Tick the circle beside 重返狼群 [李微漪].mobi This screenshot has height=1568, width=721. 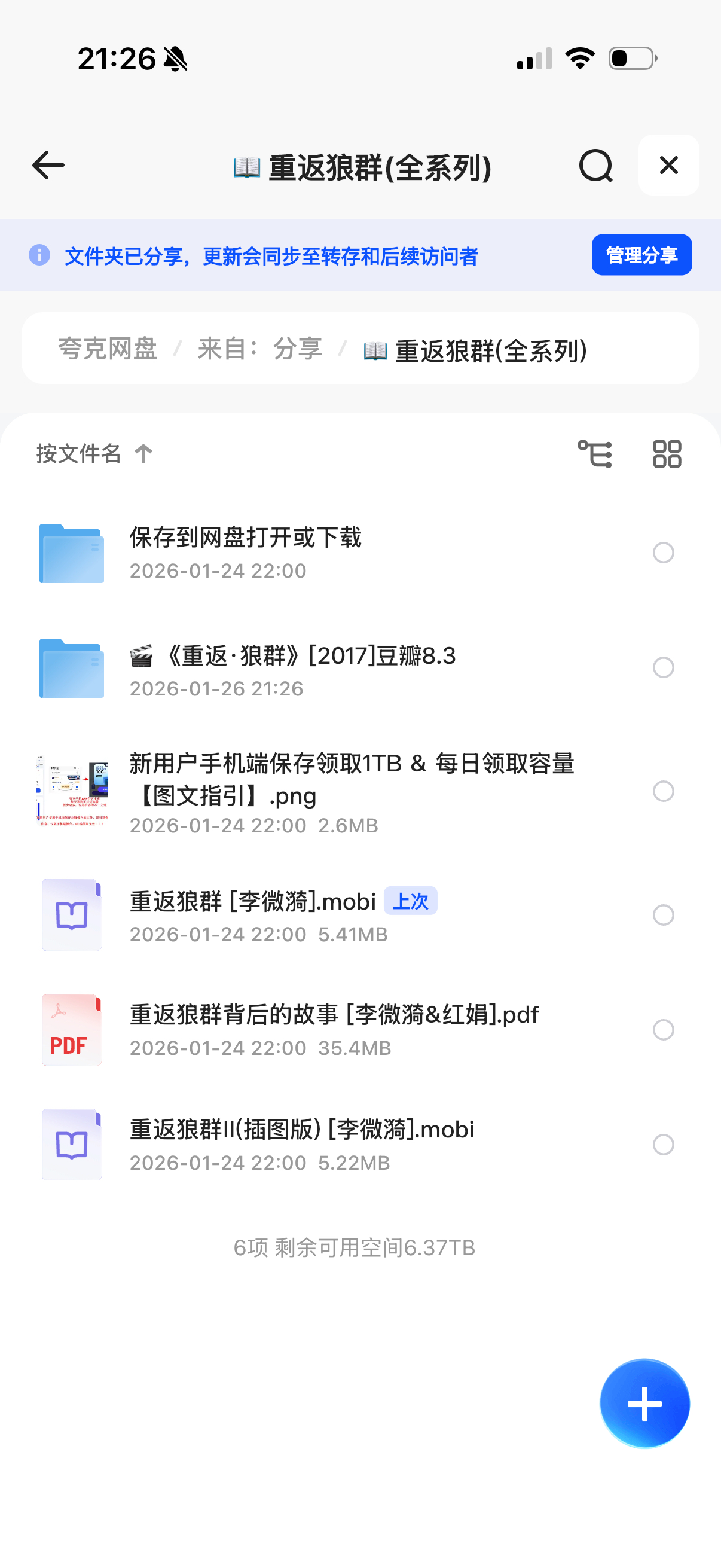pos(663,915)
